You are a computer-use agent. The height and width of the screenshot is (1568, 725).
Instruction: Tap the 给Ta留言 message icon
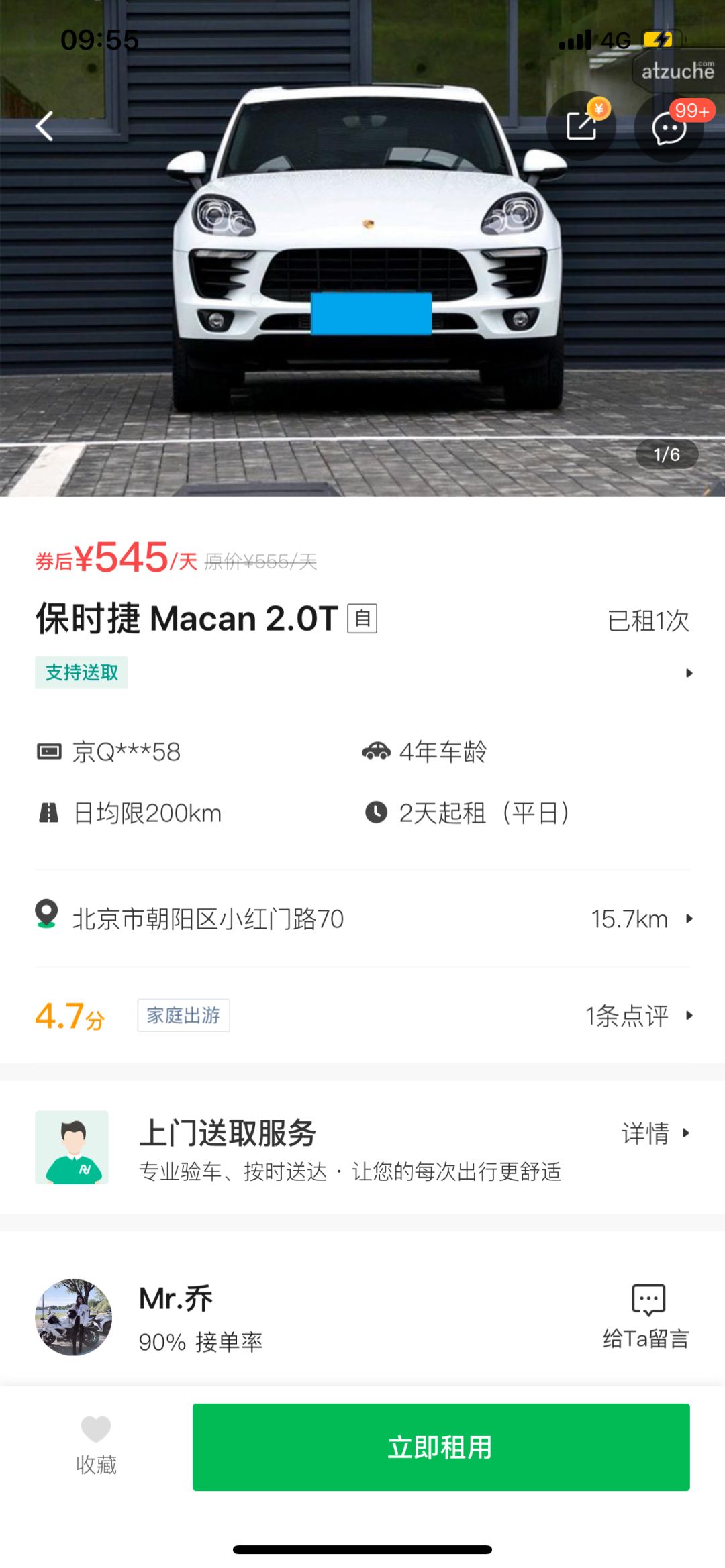pos(648,1296)
